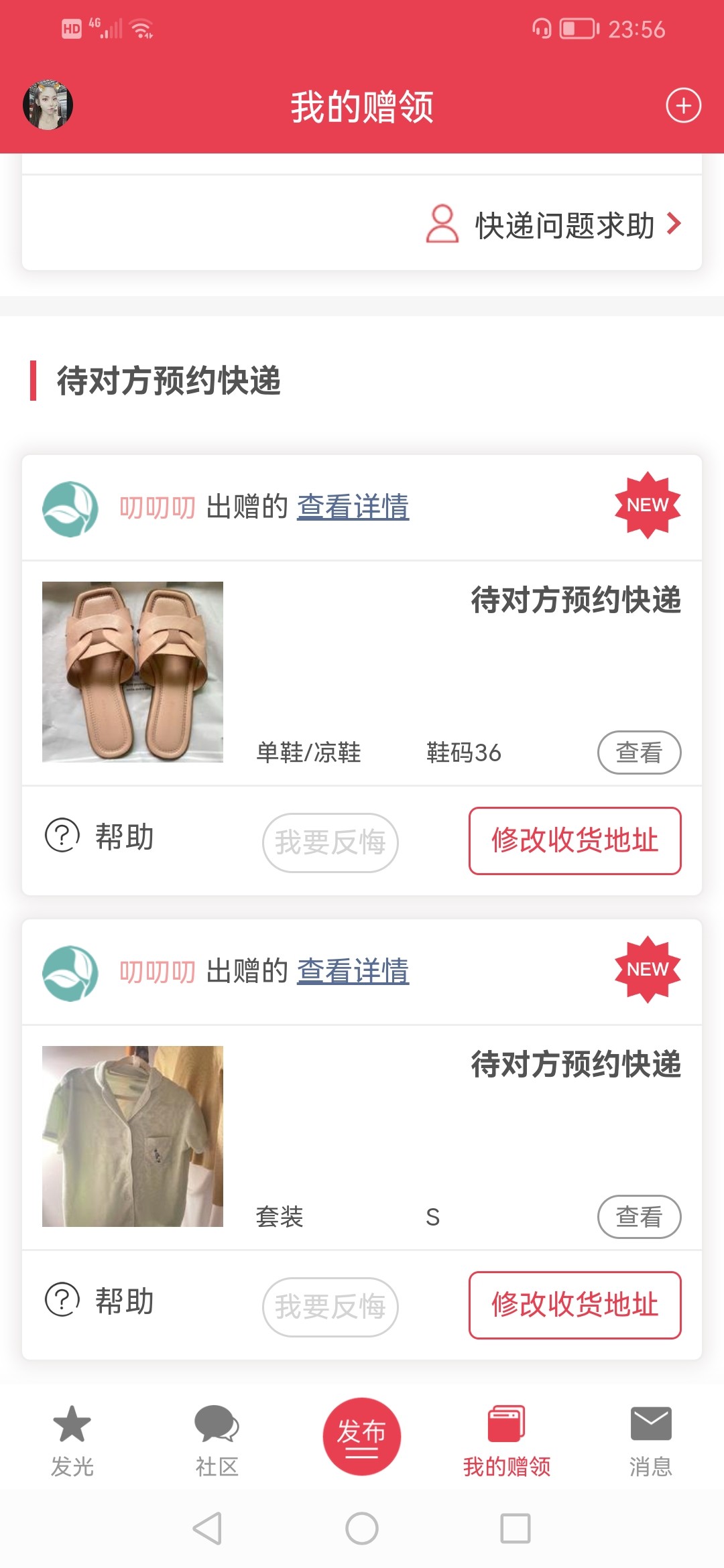Select 我要反悔 on the 套装 order
This screenshot has height=1568, width=724.
point(330,1307)
